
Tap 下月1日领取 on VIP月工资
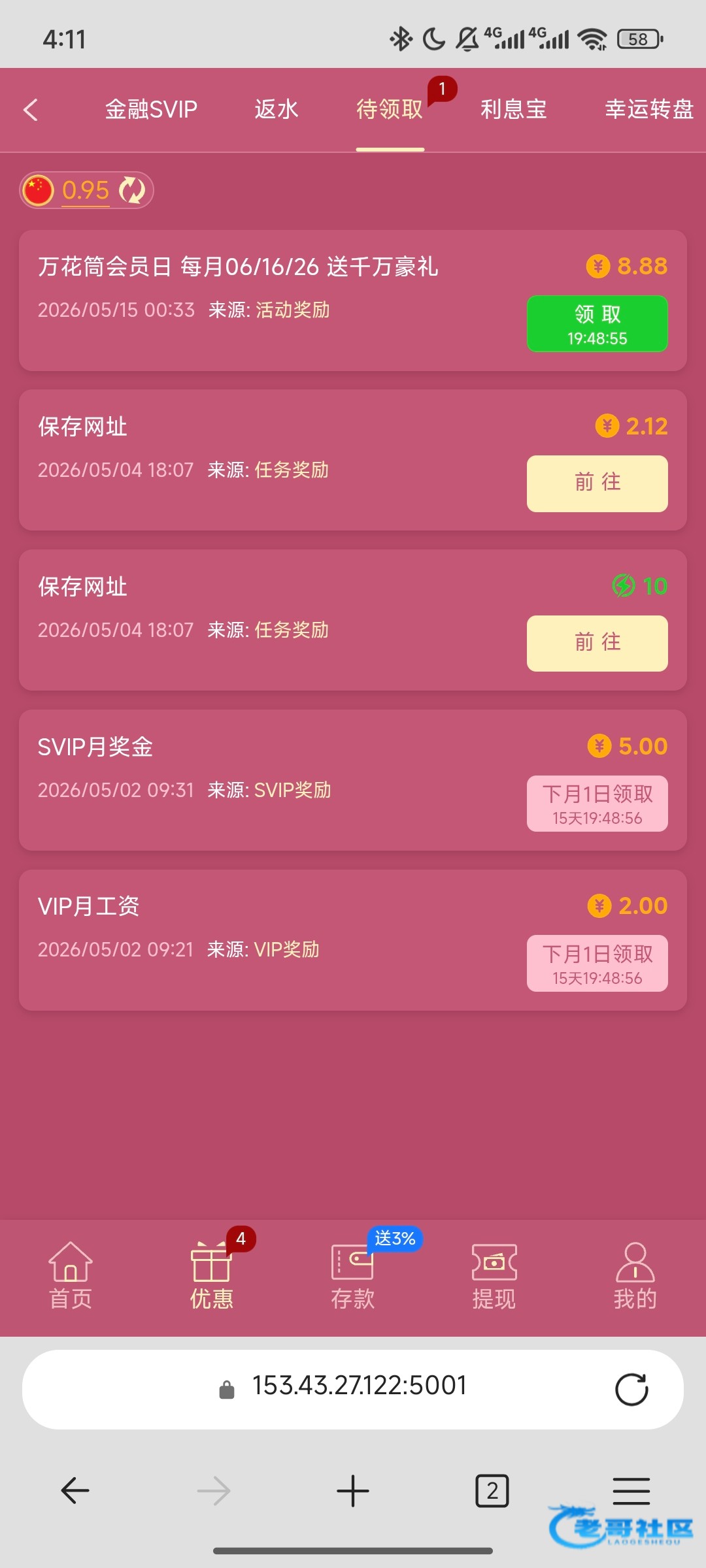click(x=597, y=964)
